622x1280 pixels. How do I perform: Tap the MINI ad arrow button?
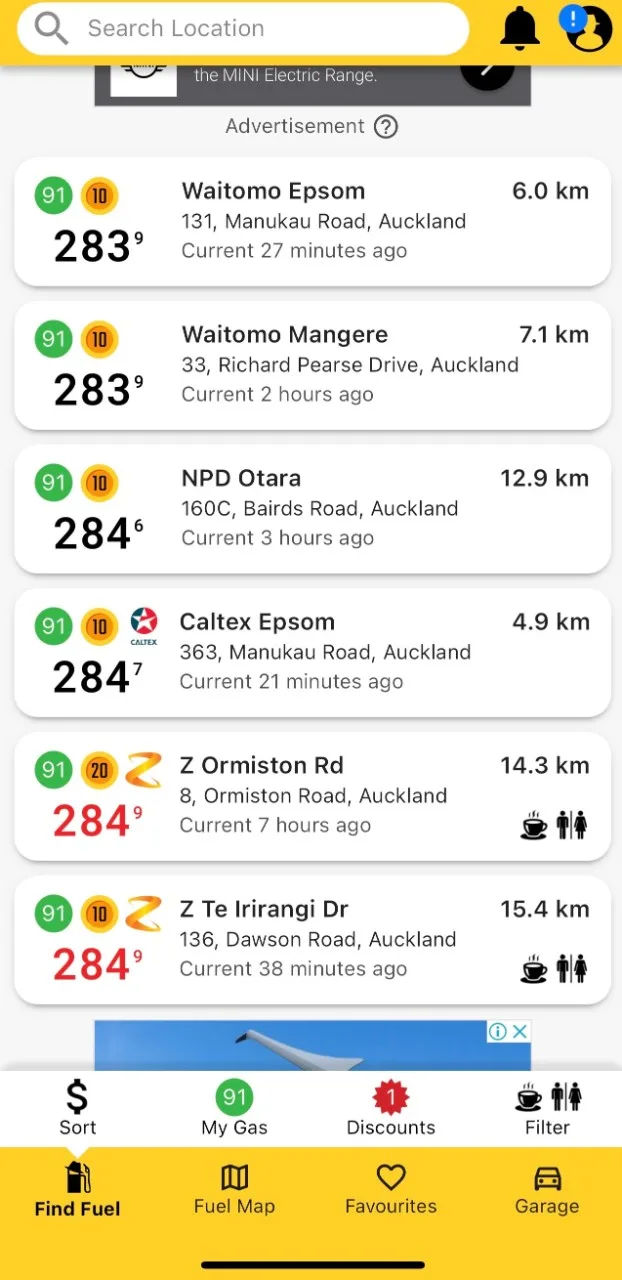488,72
